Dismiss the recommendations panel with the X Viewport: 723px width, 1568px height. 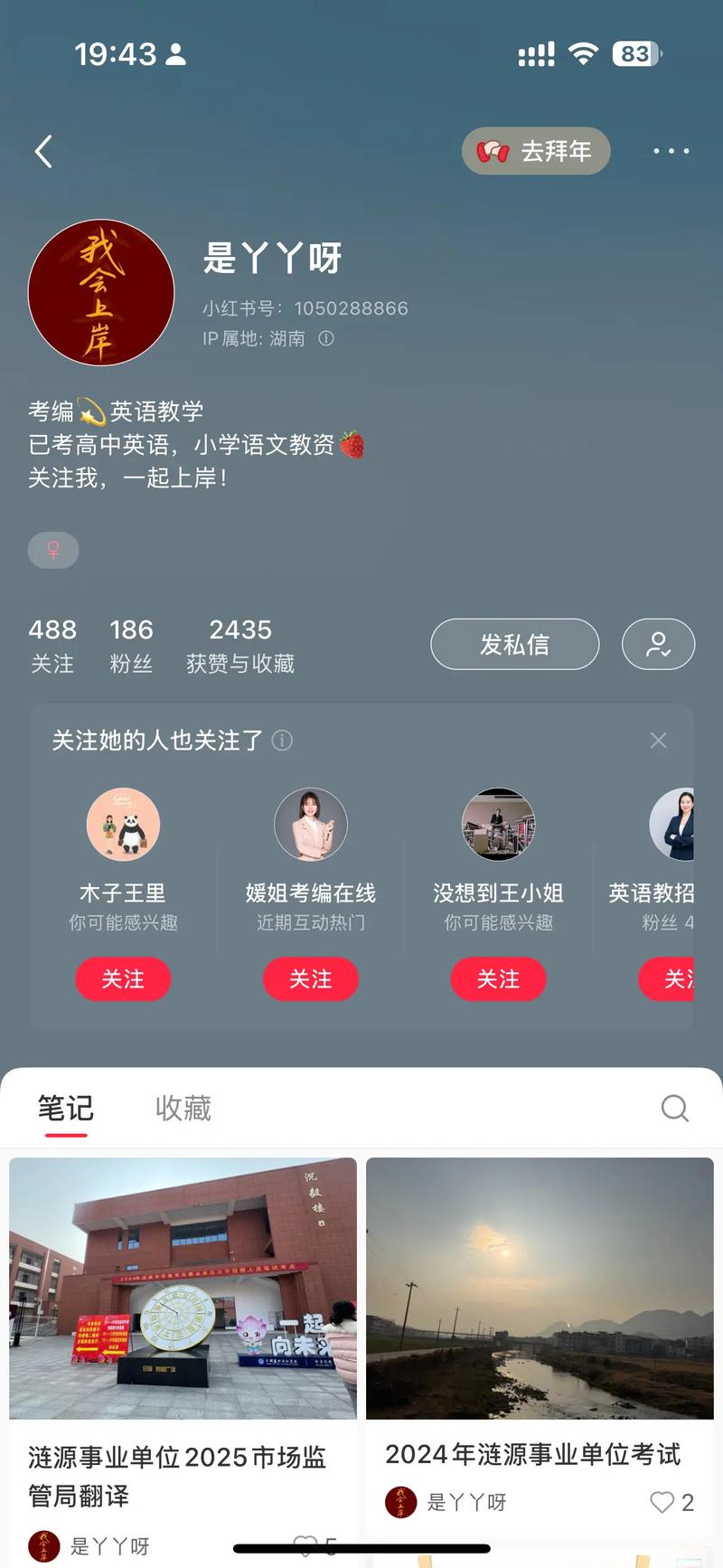coord(658,740)
